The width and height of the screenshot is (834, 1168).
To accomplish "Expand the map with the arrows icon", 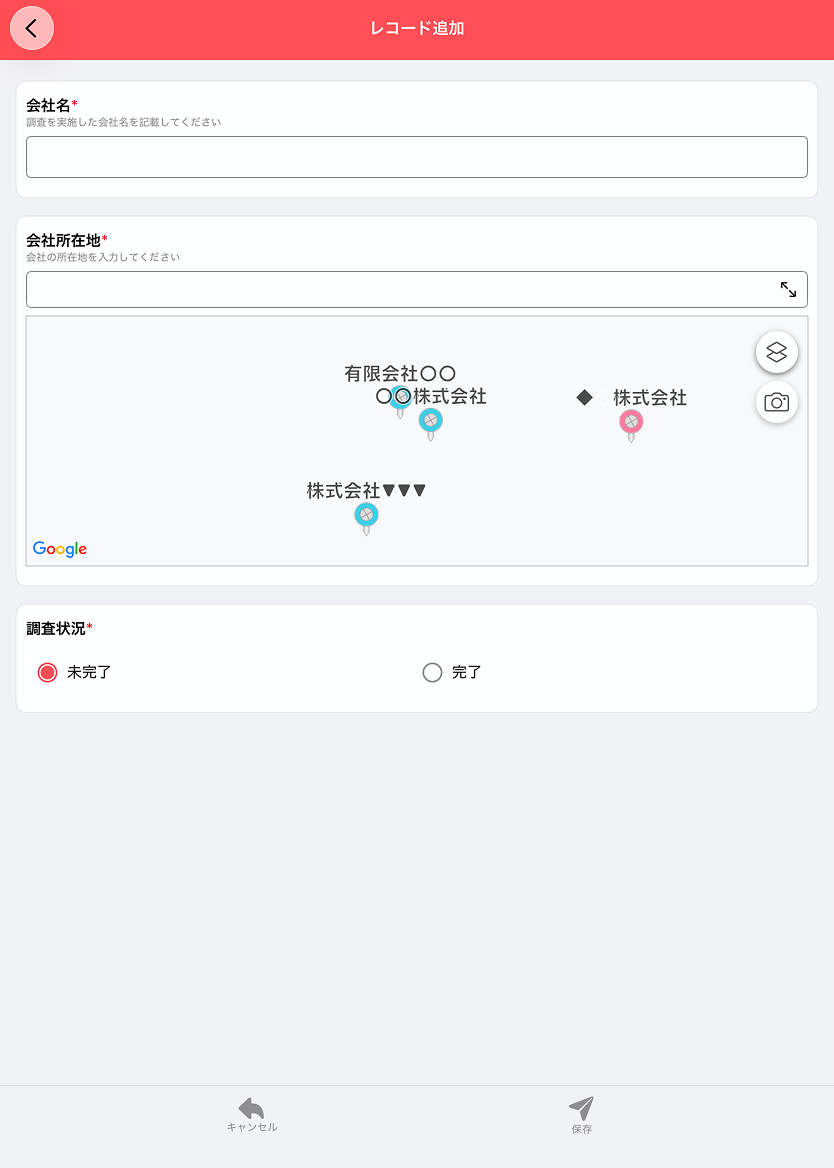I will tap(788, 290).
